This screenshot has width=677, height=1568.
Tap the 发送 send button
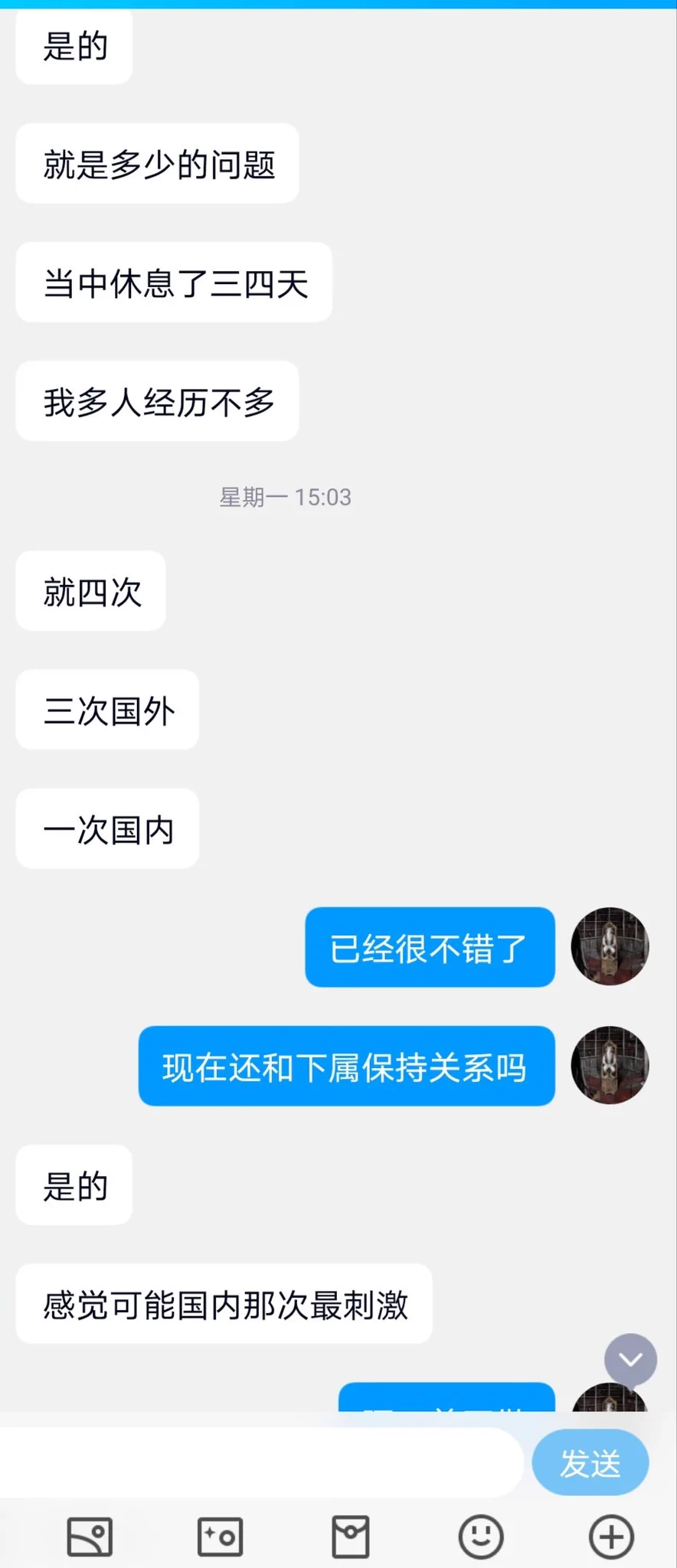[590, 1463]
